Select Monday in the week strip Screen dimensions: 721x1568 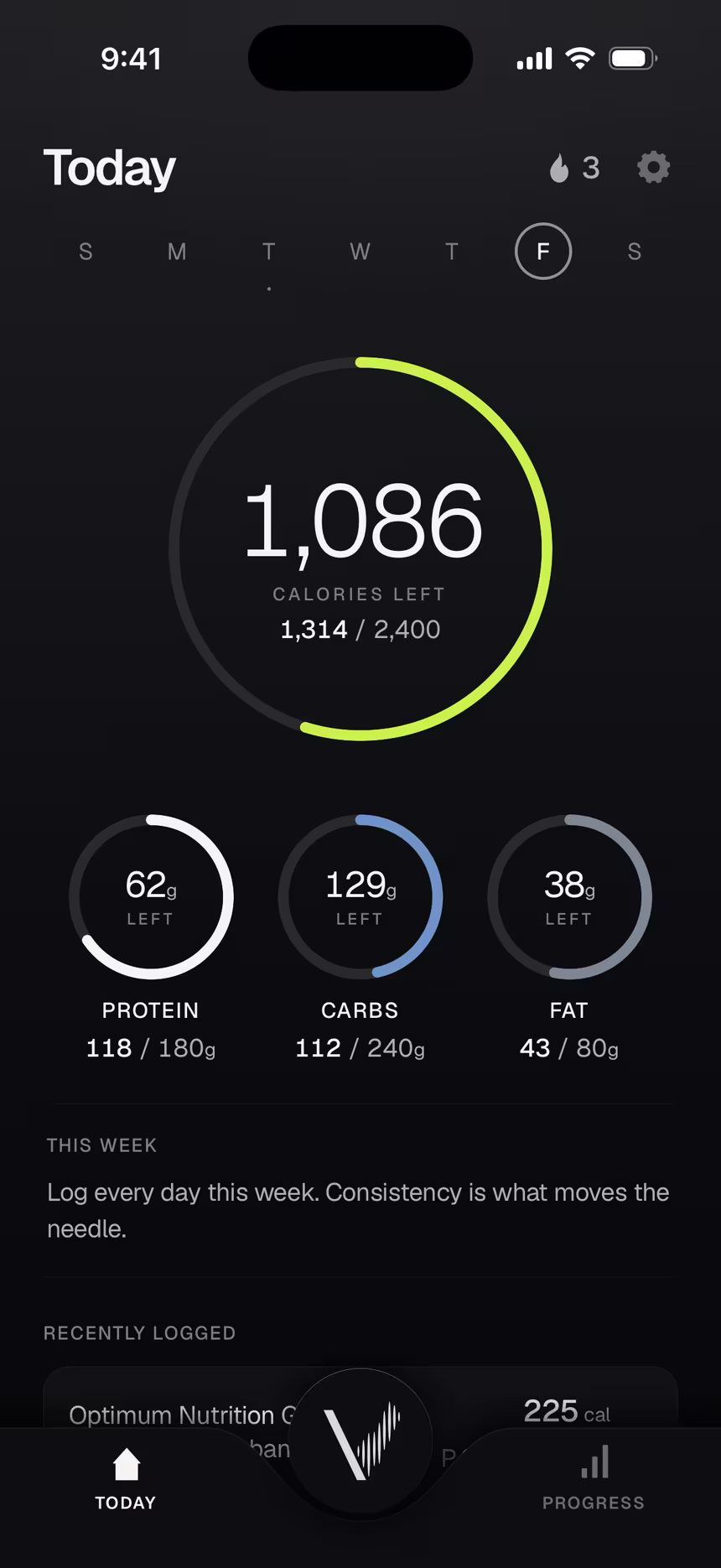click(177, 252)
